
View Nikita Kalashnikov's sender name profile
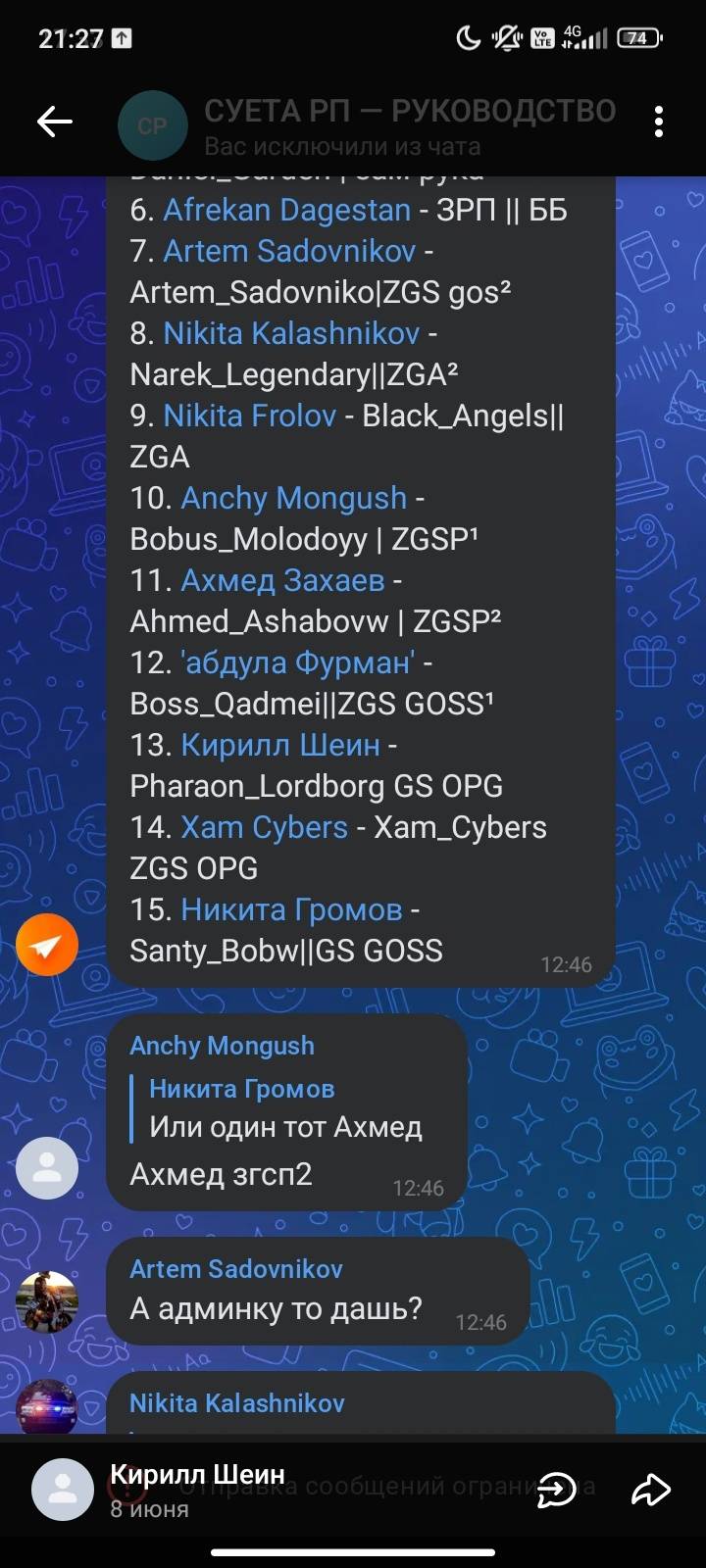(x=236, y=1402)
